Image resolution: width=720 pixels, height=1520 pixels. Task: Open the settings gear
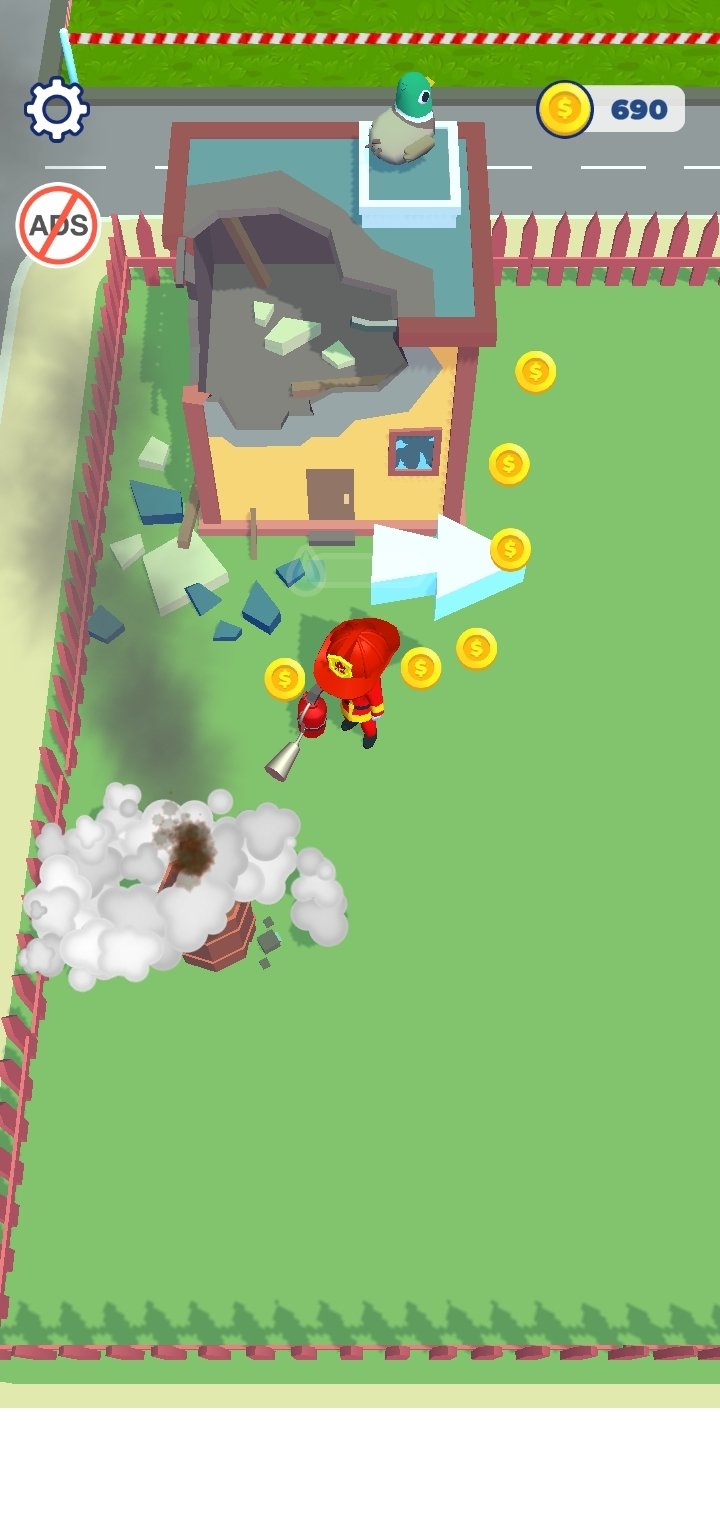[57, 109]
